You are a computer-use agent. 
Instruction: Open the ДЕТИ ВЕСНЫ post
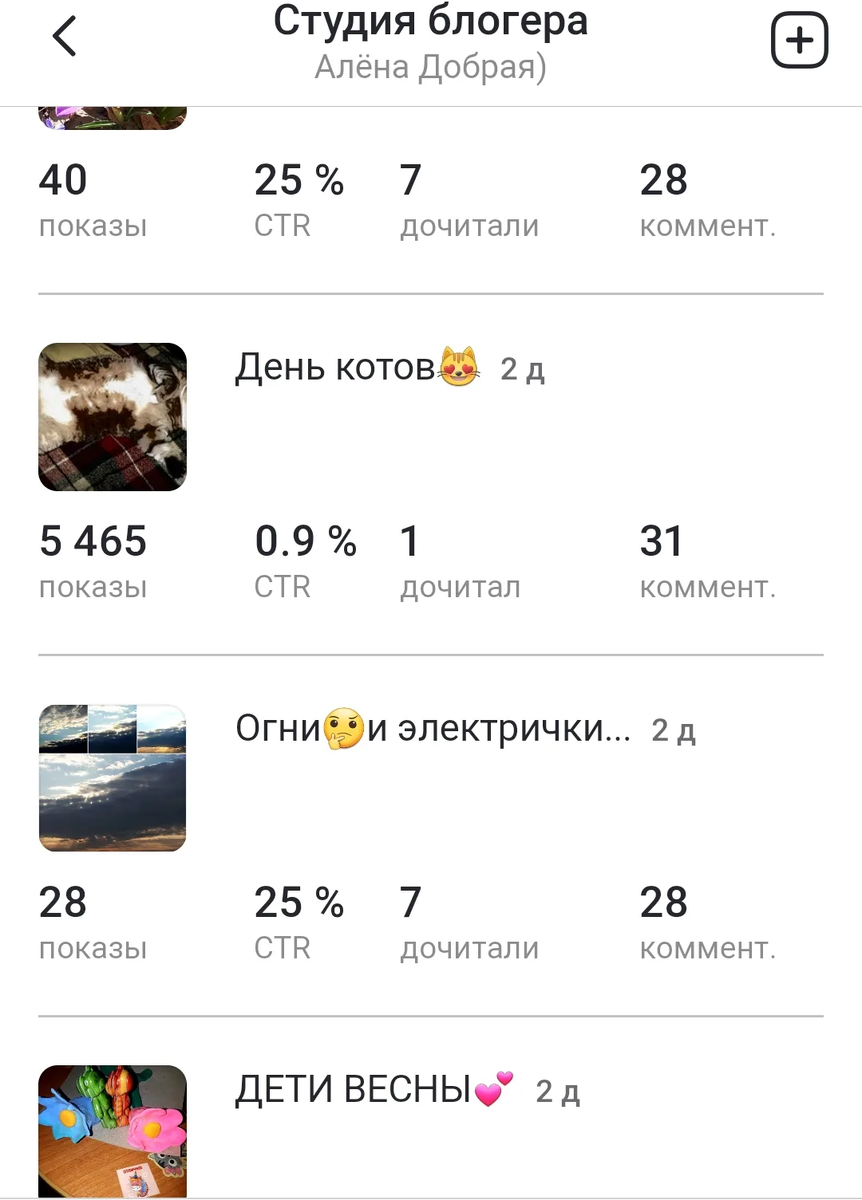click(x=352, y=1090)
